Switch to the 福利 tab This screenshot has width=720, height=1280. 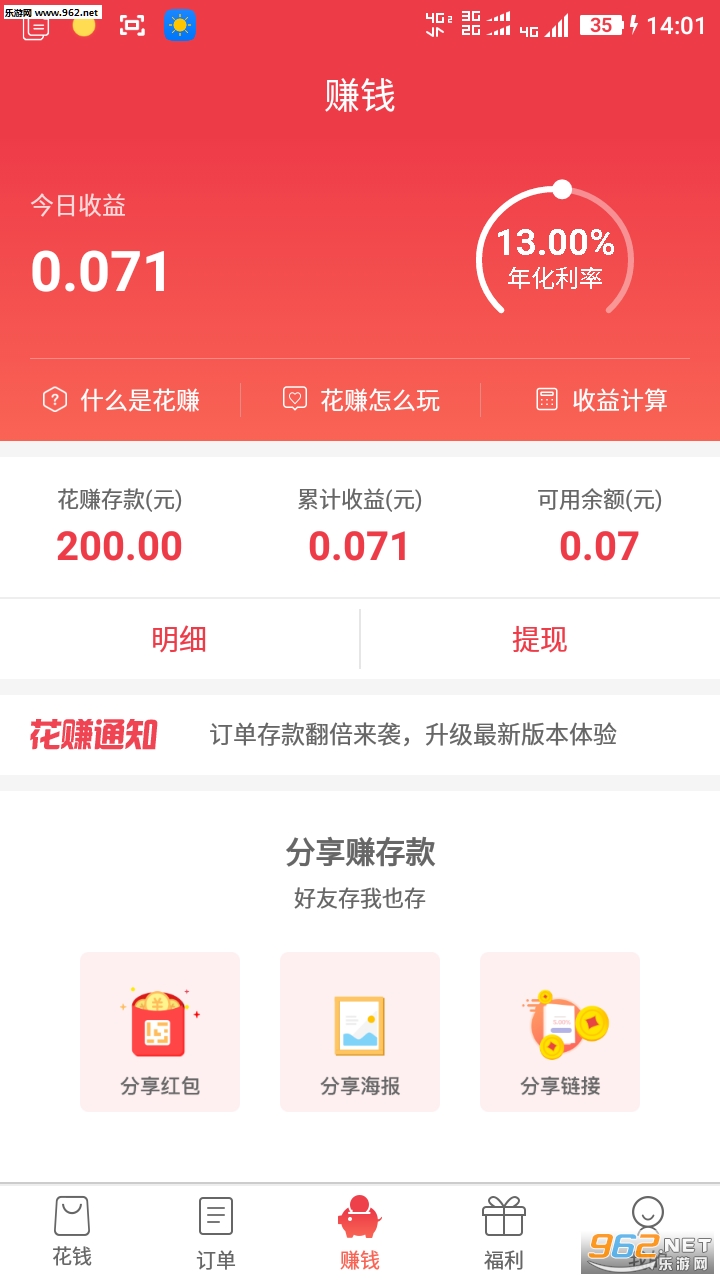click(504, 1232)
